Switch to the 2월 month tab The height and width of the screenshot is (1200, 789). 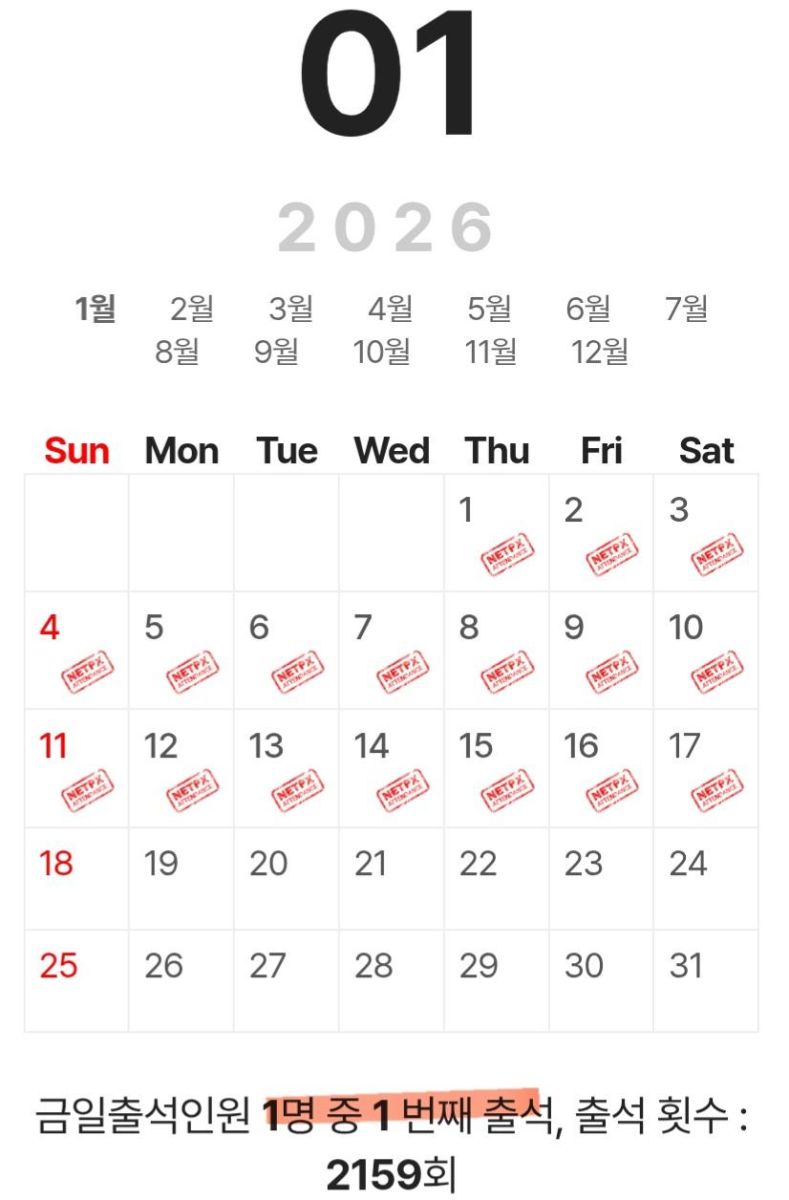pos(191,309)
